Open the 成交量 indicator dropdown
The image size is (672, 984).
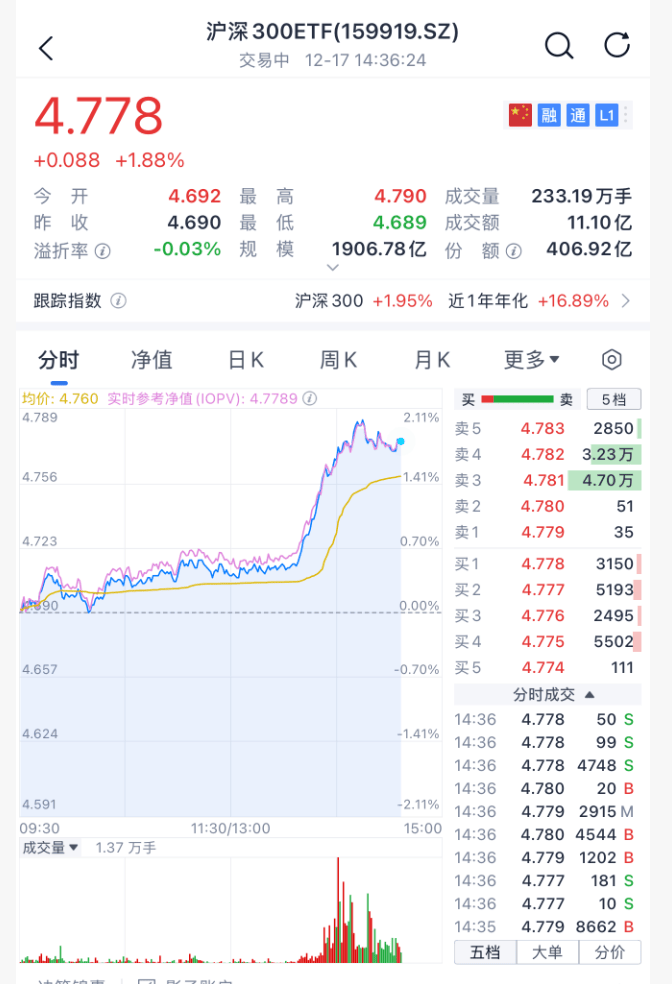click(50, 848)
